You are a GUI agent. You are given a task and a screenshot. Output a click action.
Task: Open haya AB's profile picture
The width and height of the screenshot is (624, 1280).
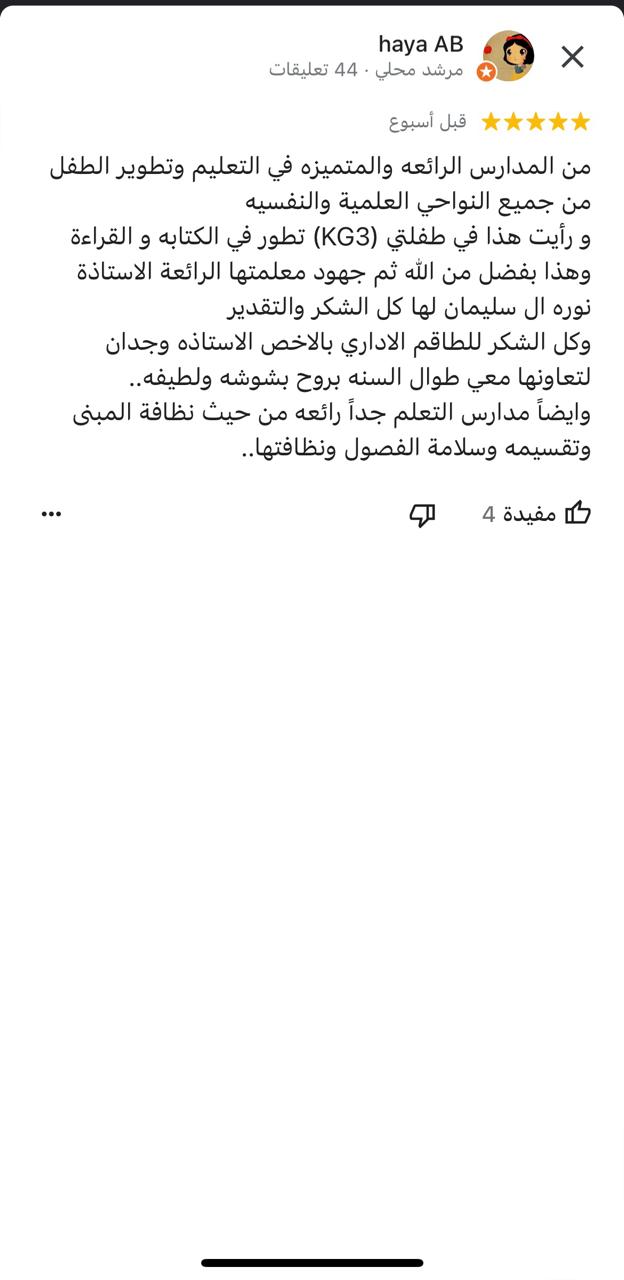tap(507, 56)
